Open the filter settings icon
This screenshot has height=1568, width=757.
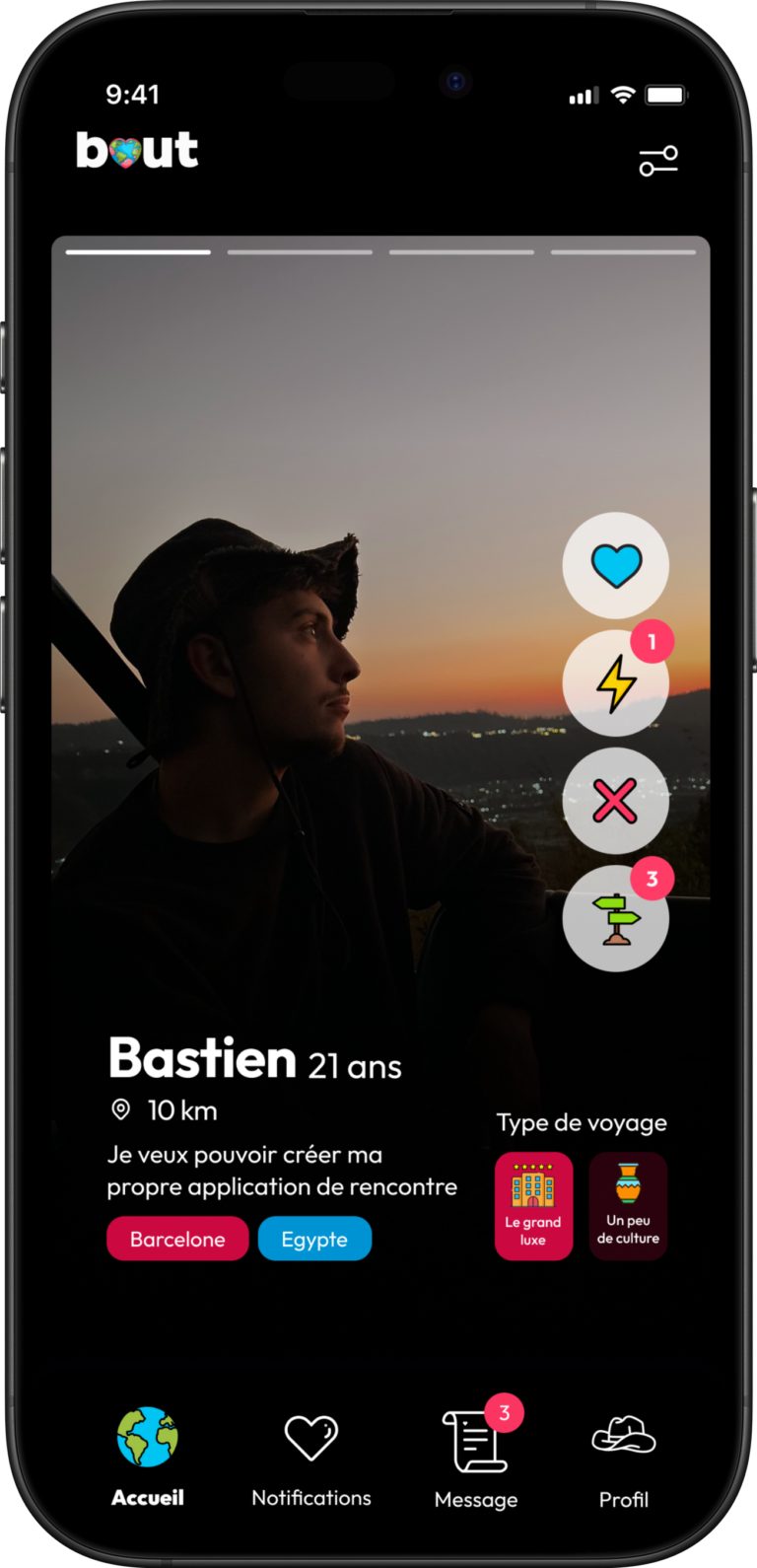(658, 161)
